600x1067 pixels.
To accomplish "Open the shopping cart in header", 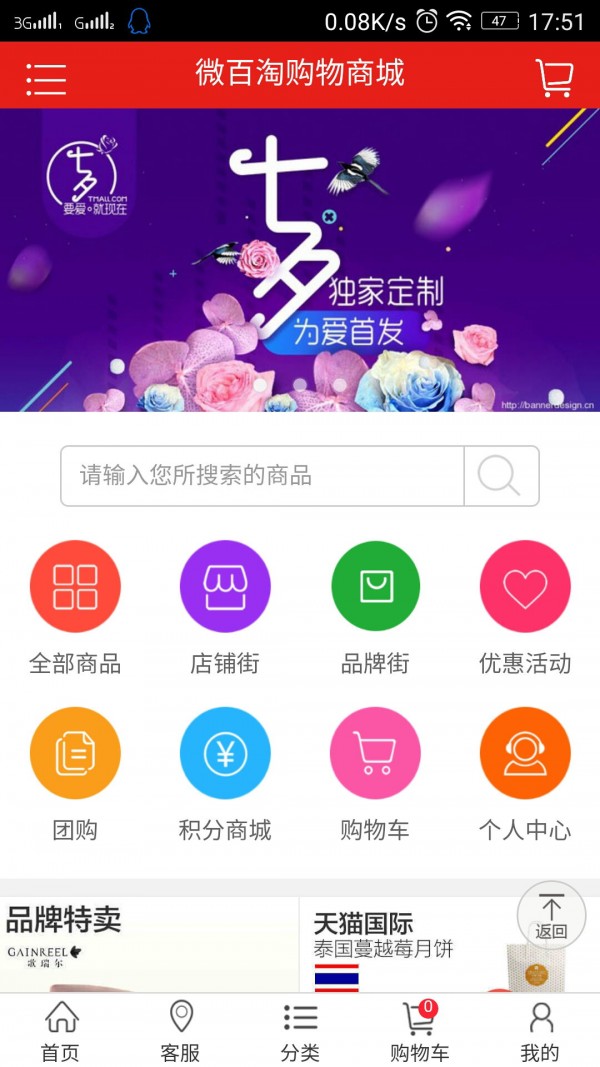I will pos(554,77).
